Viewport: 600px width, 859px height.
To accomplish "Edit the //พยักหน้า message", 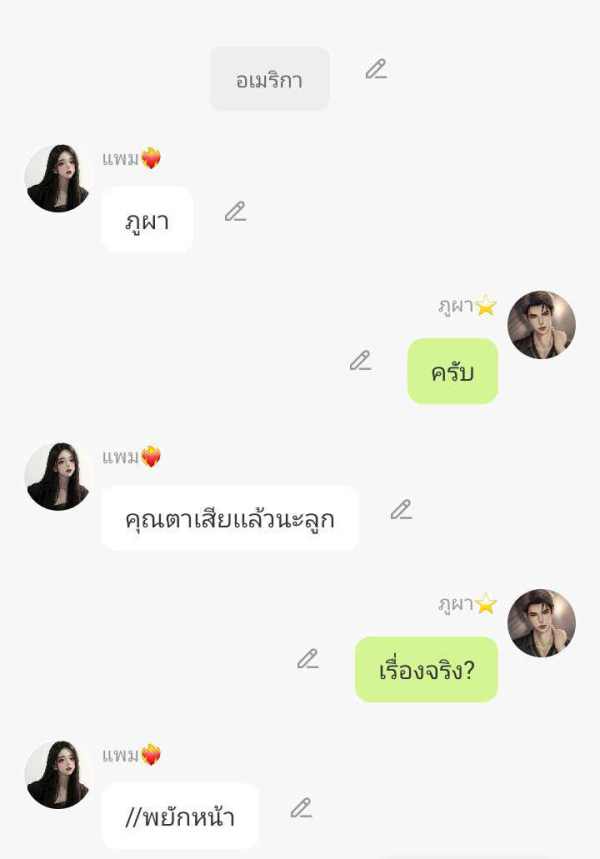I will pos(301,808).
